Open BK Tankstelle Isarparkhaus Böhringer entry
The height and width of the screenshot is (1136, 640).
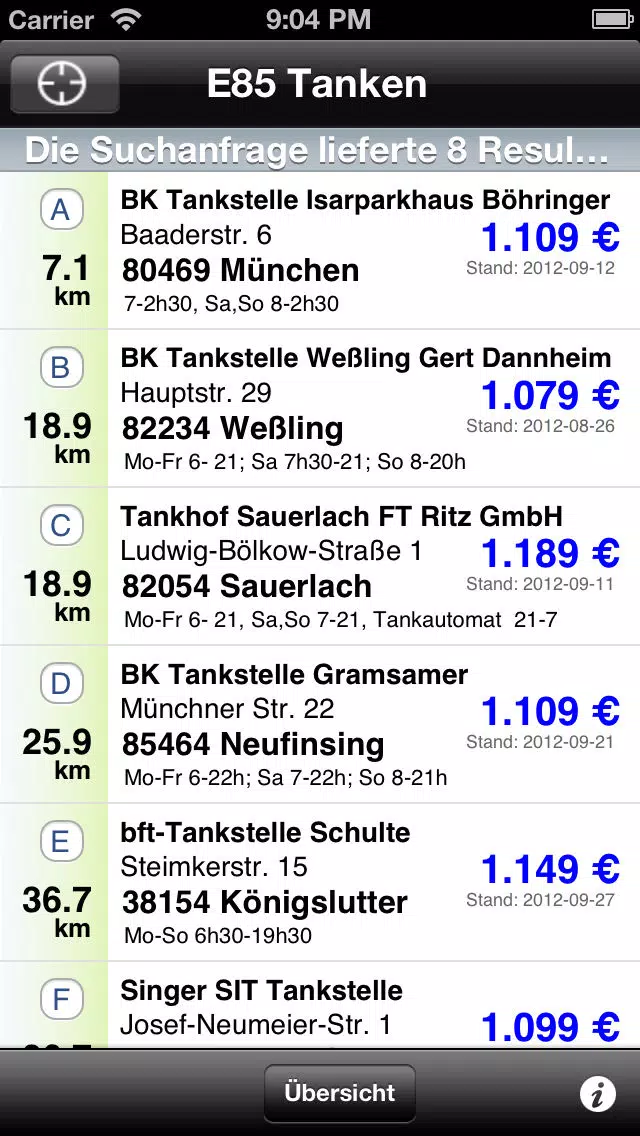(x=320, y=251)
